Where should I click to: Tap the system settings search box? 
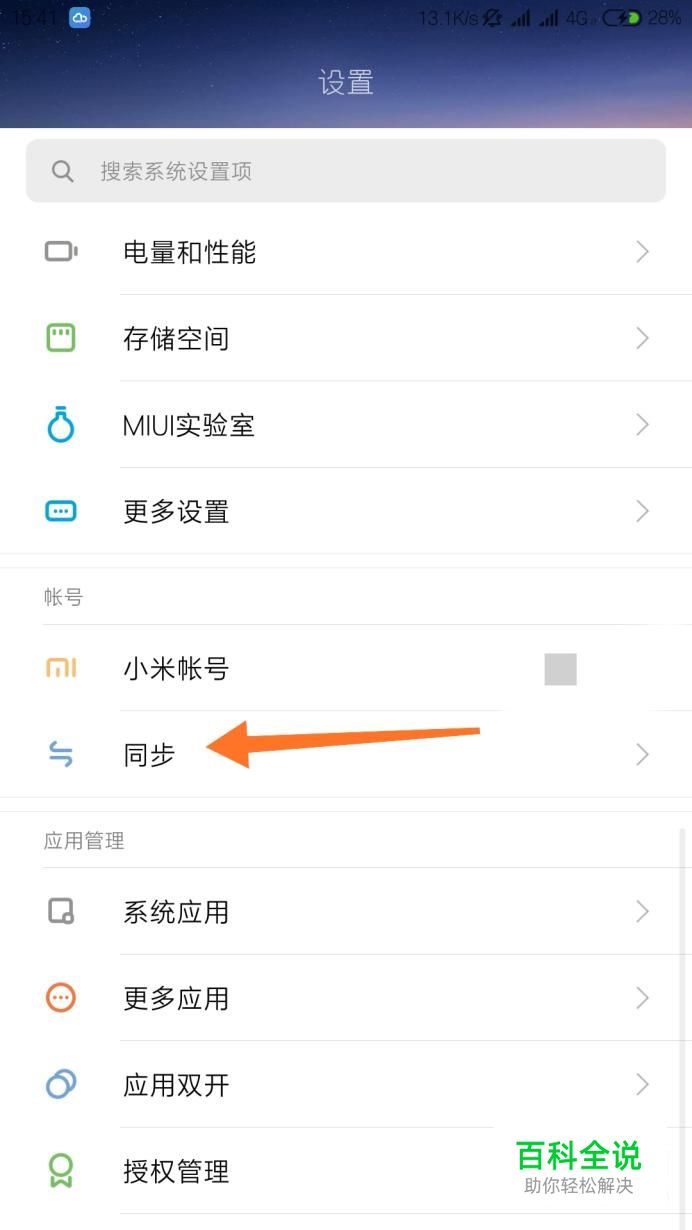click(345, 171)
